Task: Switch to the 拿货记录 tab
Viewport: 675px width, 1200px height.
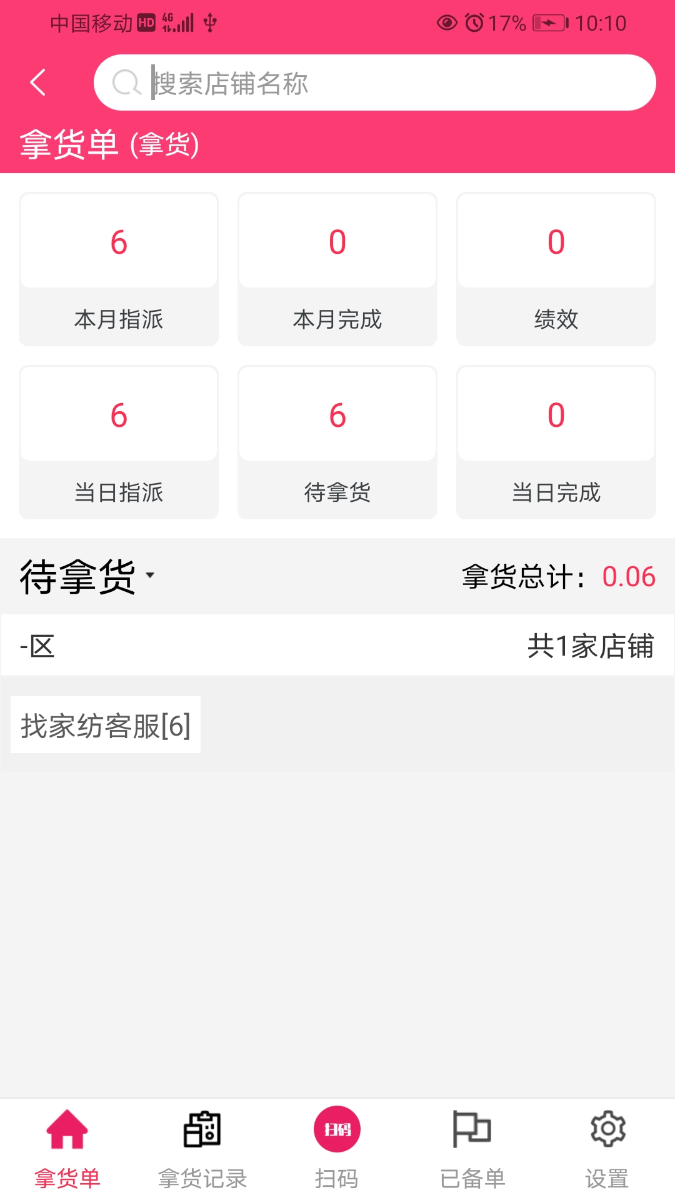Action: pos(202,1149)
